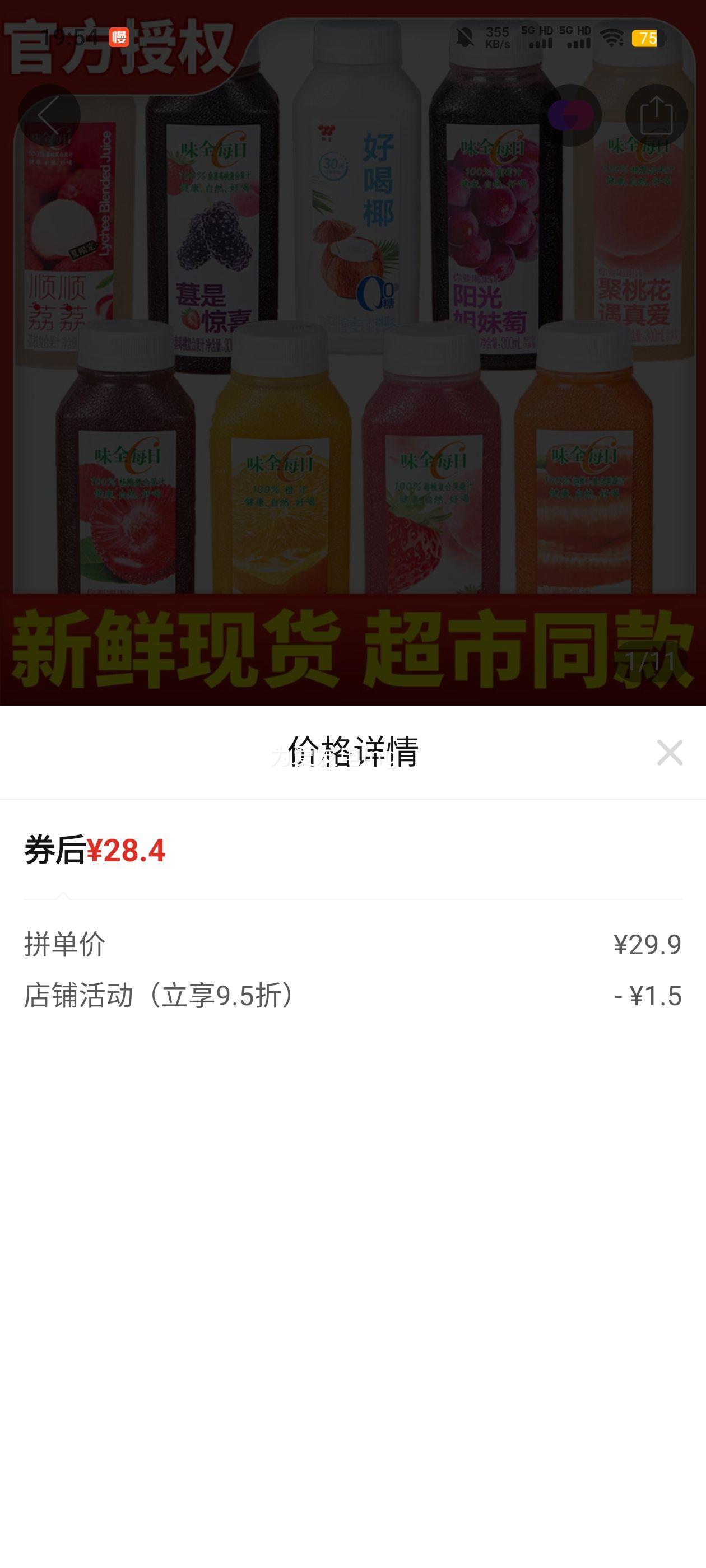
Task: Share this product listing
Action: tap(656, 115)
